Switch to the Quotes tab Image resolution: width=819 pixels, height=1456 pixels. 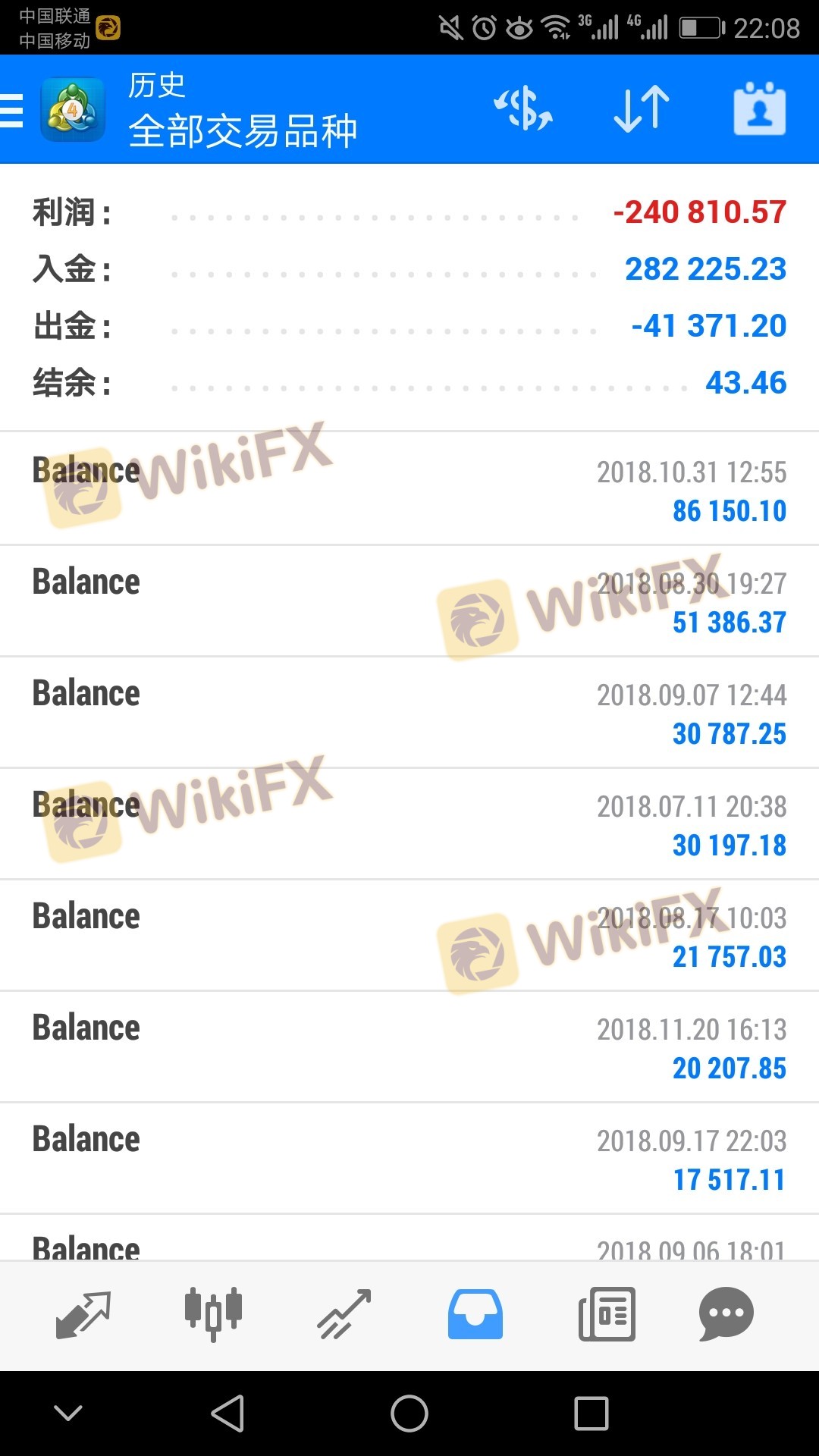point(83,1314)
